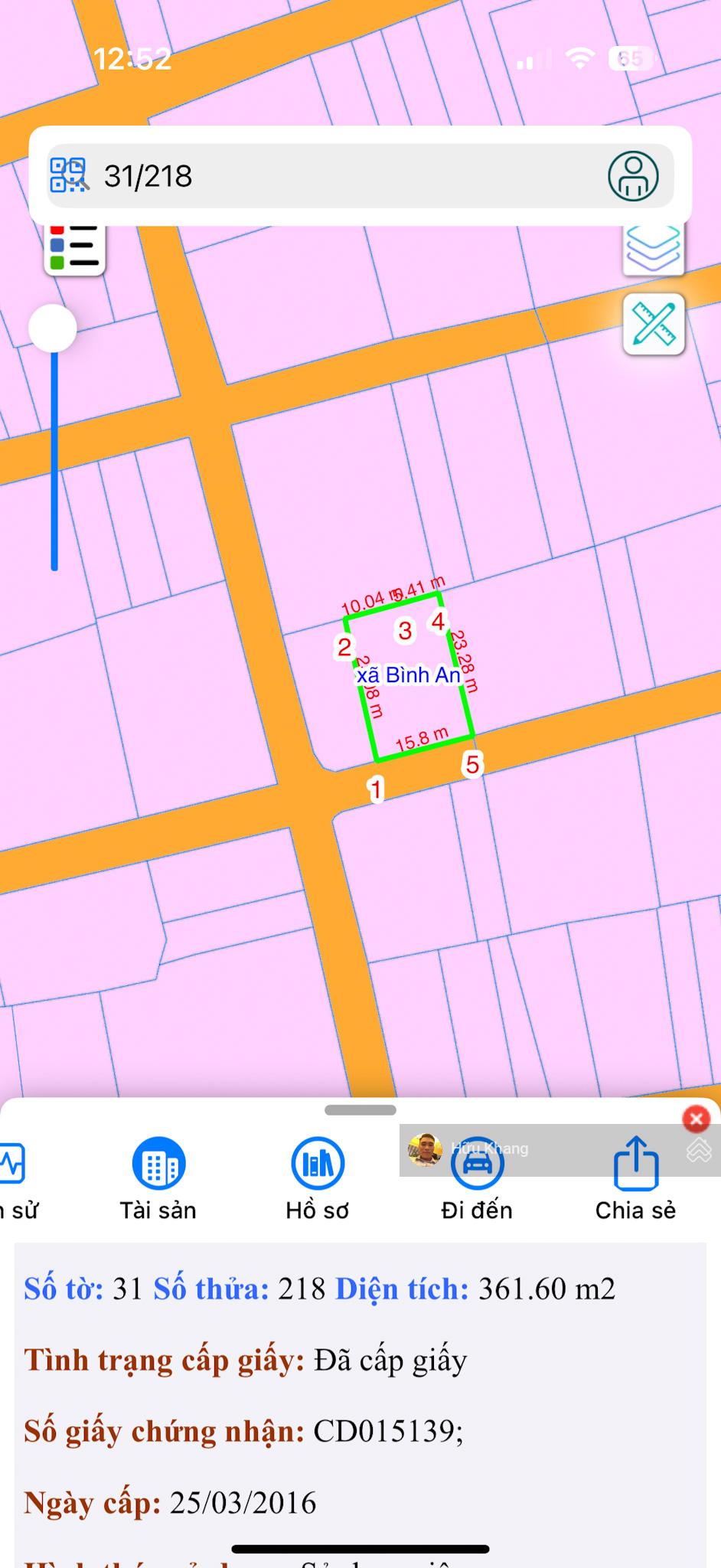
Task: Open the ruler measuring tool
Action: (x=654, y=325)
